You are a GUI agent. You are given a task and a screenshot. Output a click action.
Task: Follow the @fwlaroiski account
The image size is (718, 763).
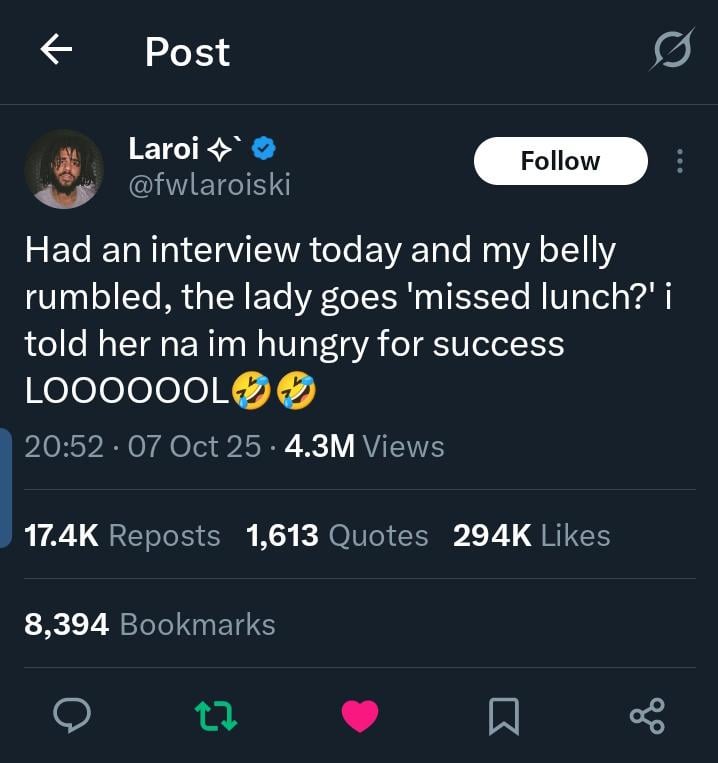(560, 161)
